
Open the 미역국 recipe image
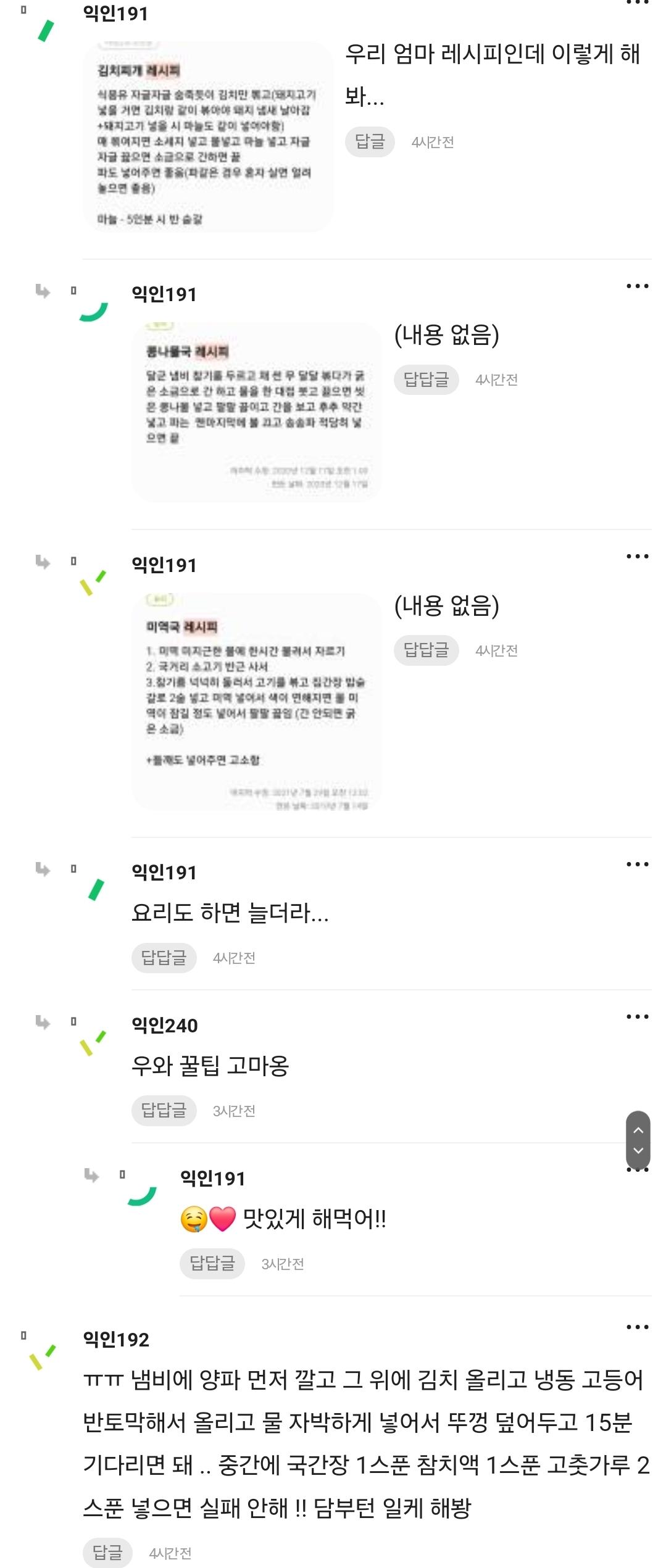click(x=256, y=702)
